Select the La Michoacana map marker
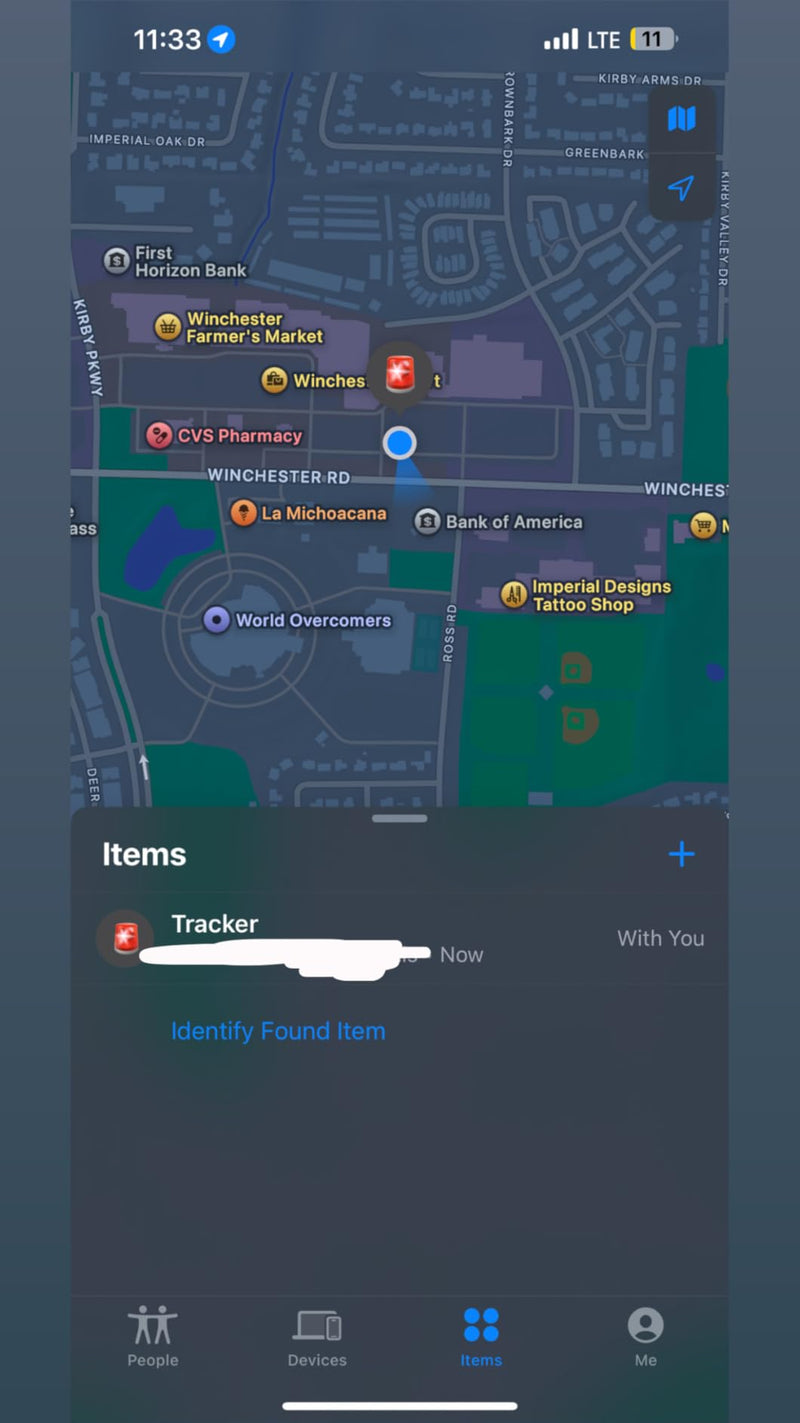Viewport: 800px width, 1423px height. 243,513
